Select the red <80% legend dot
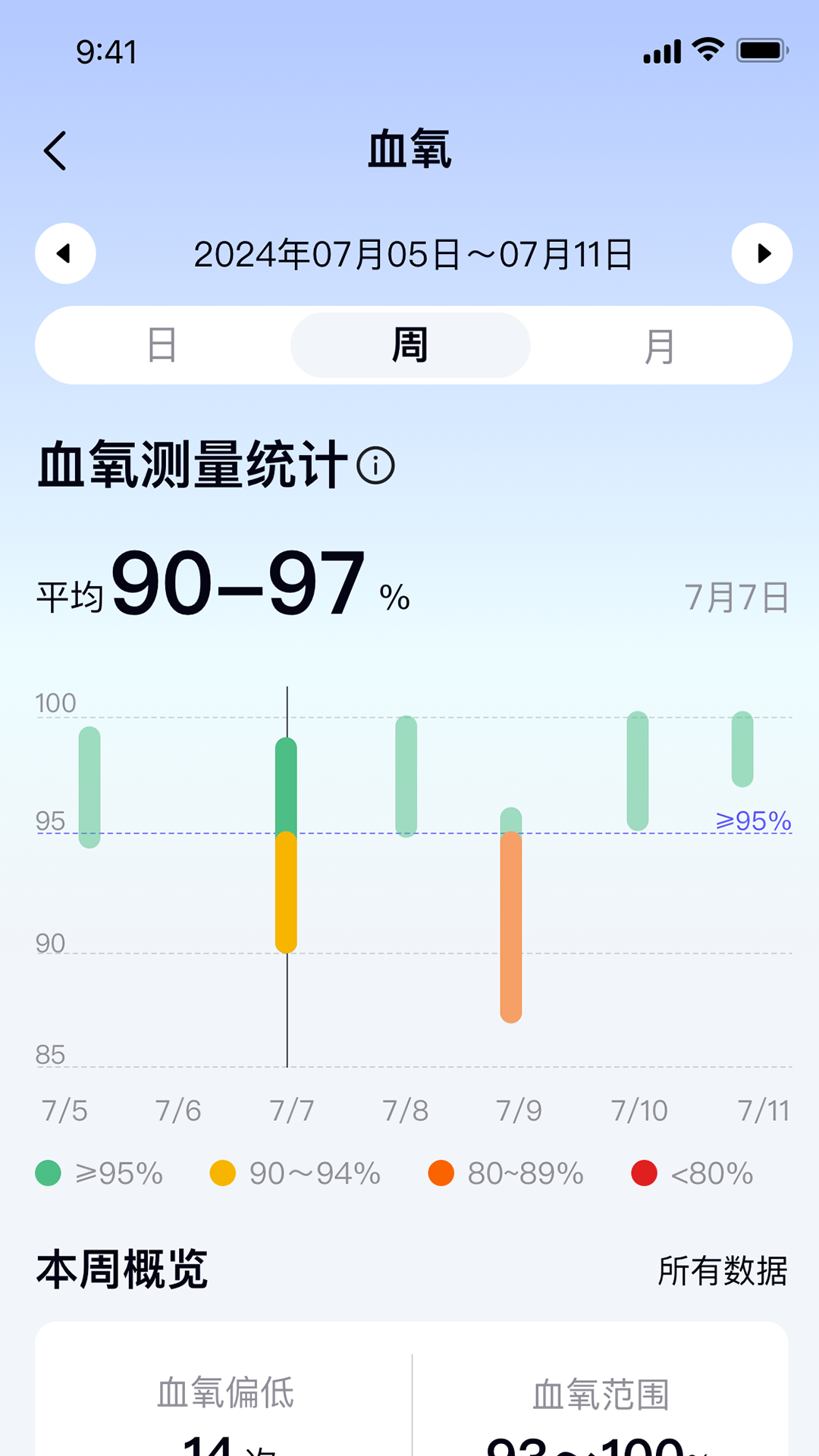Screen dimensions: 819x1456 [644, 1173]
